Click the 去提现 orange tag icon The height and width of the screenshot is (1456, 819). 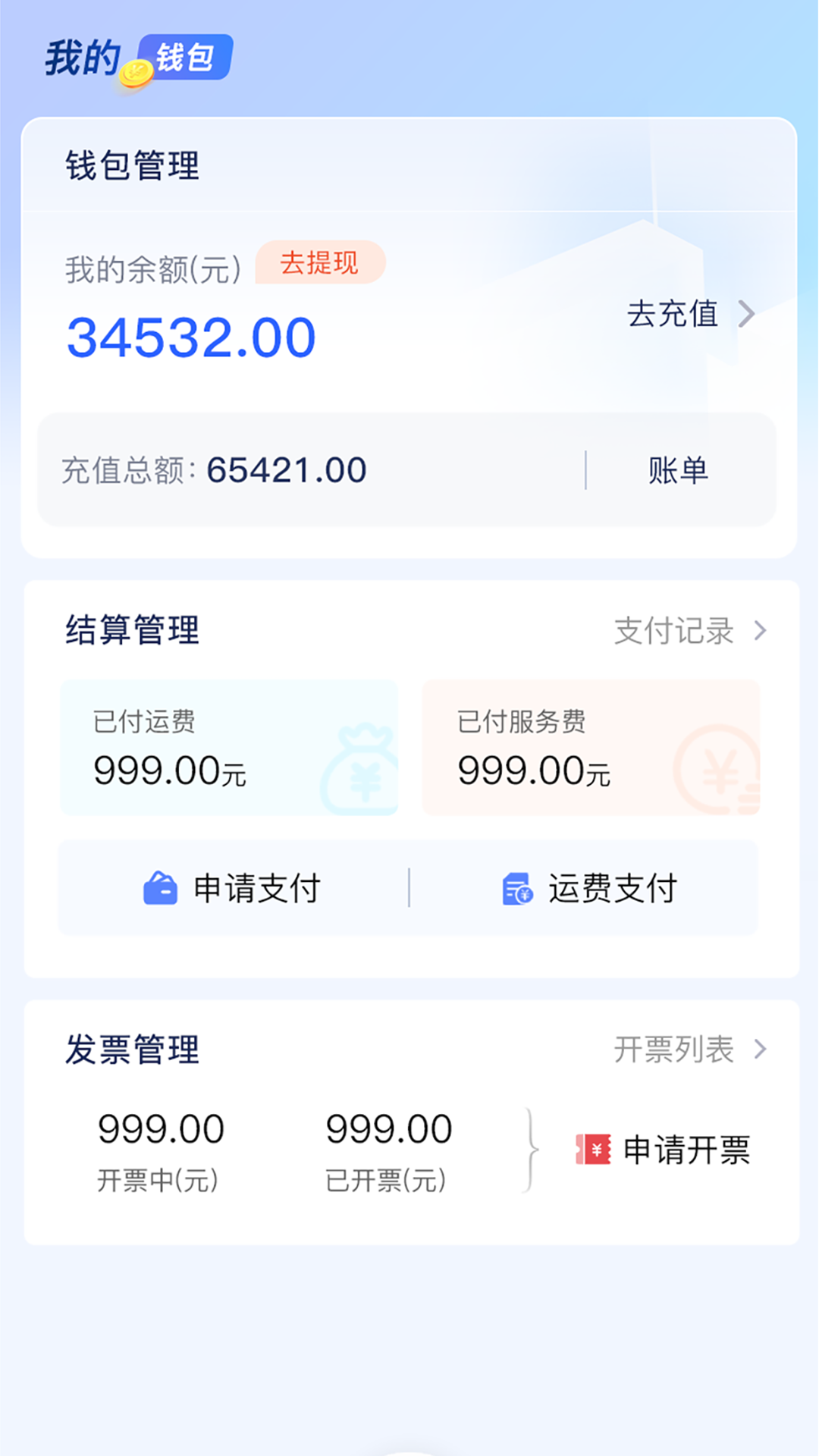[318, 263]
